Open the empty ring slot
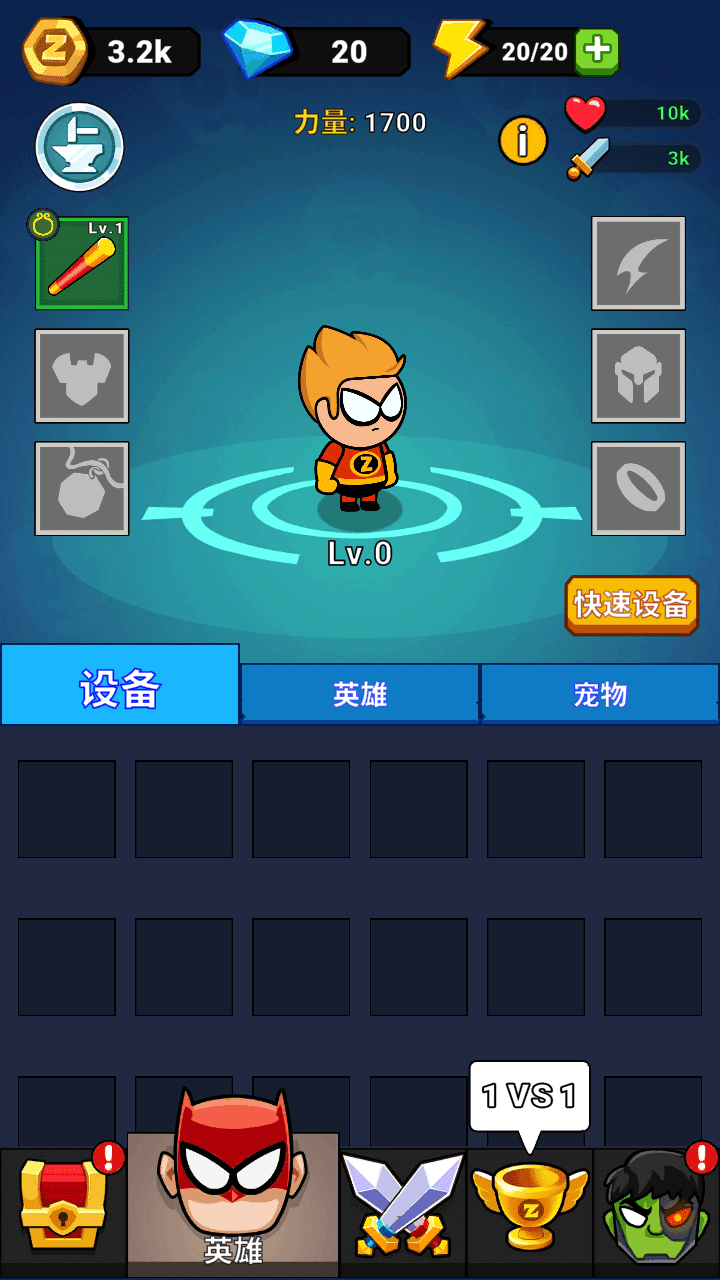 point(638,488)
